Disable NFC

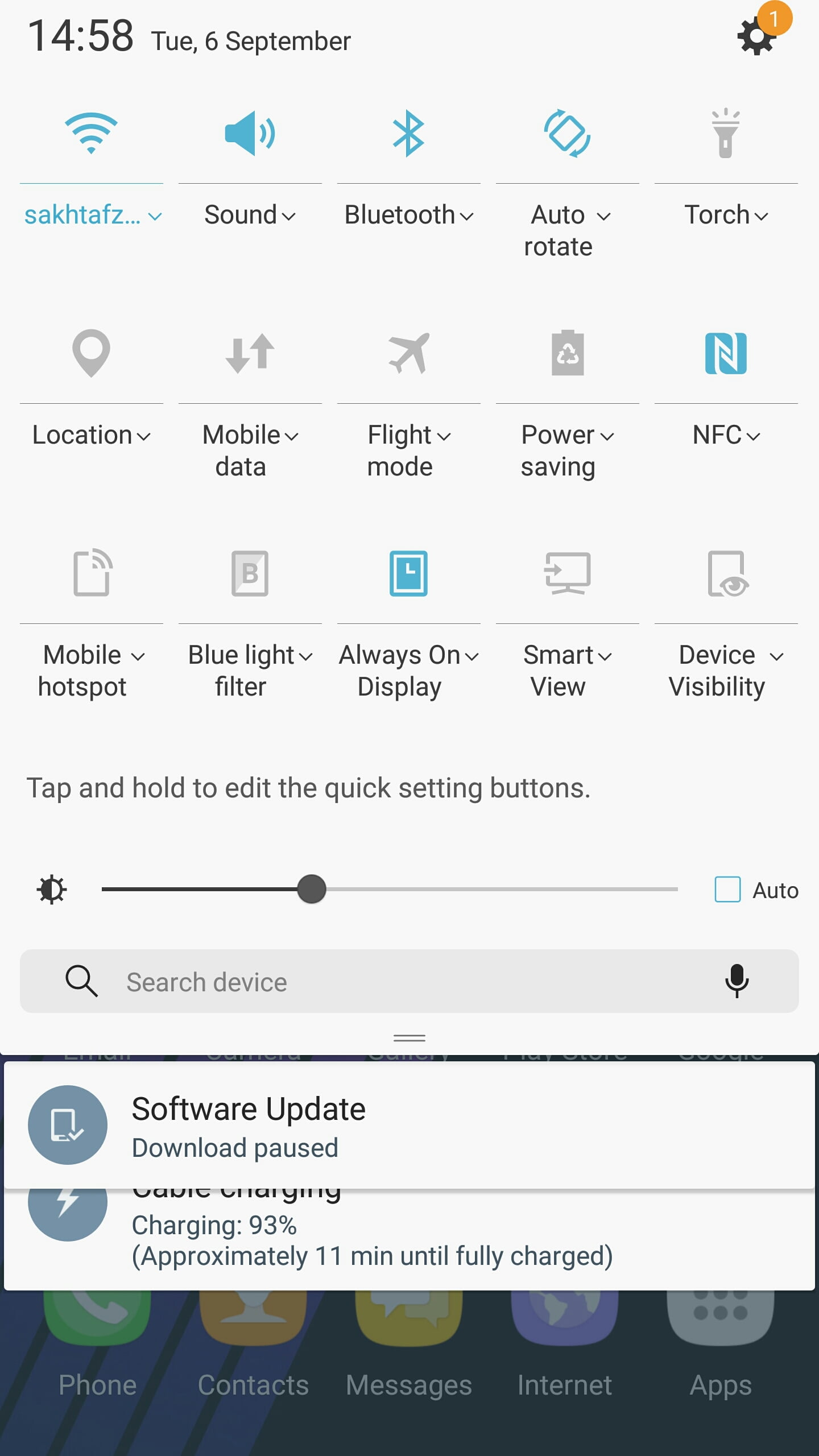[726, 353]
